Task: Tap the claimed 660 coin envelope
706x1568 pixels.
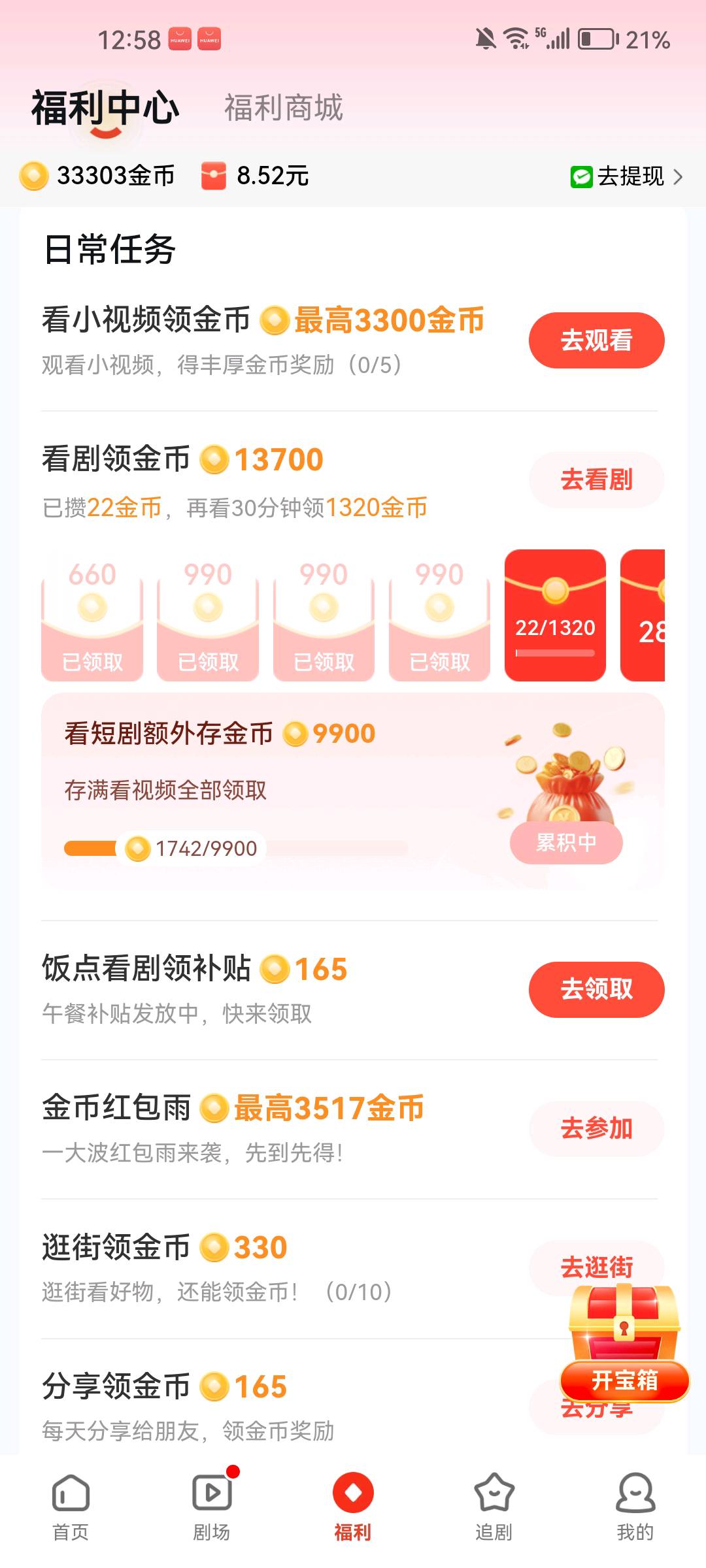Action: coord(91,617)
